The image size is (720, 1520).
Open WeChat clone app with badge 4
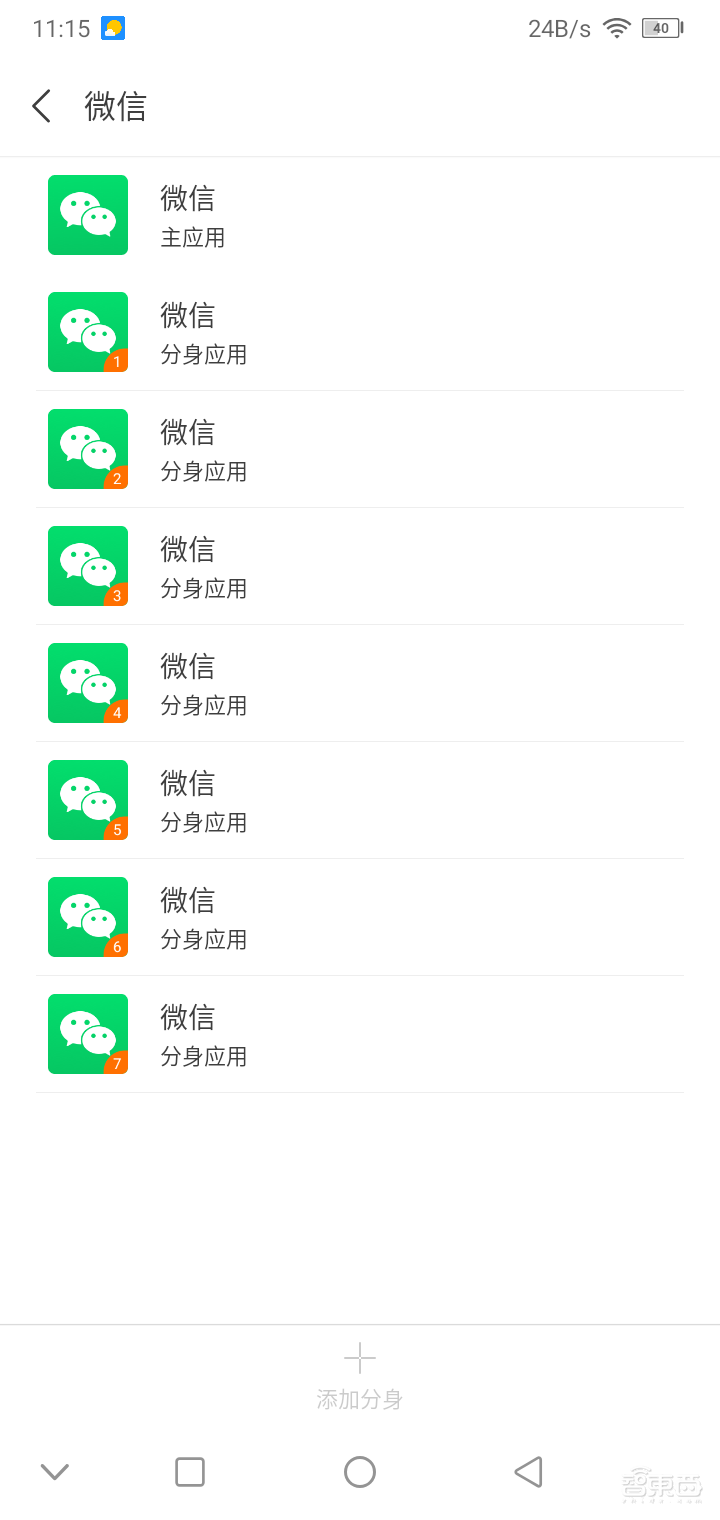pos(87,683)
